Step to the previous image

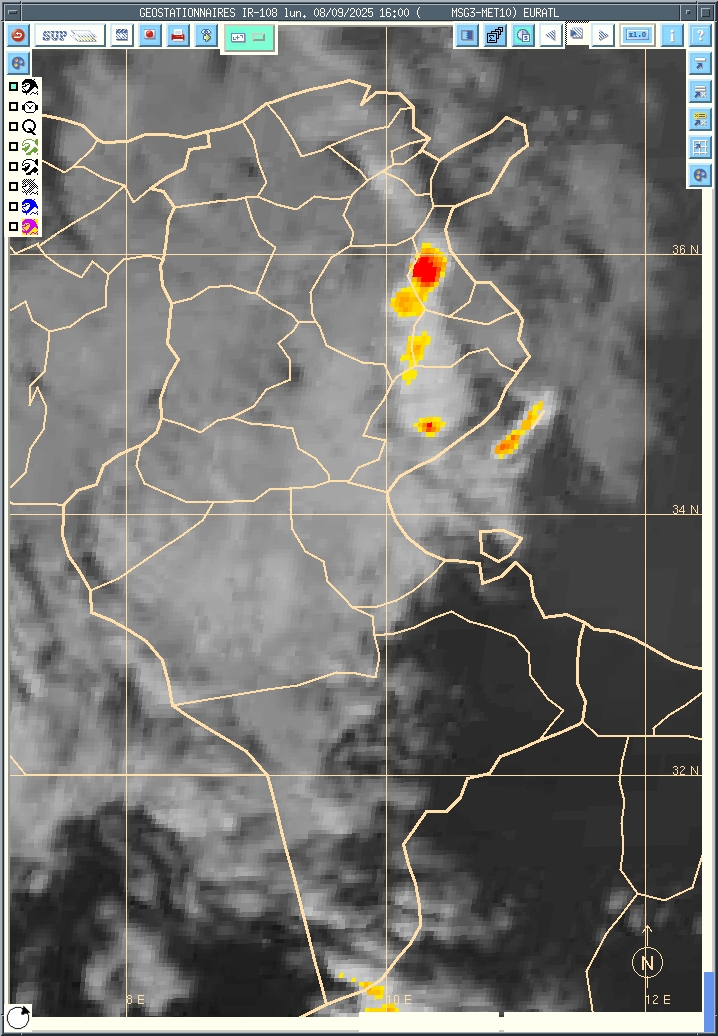(x=550, y=36)
